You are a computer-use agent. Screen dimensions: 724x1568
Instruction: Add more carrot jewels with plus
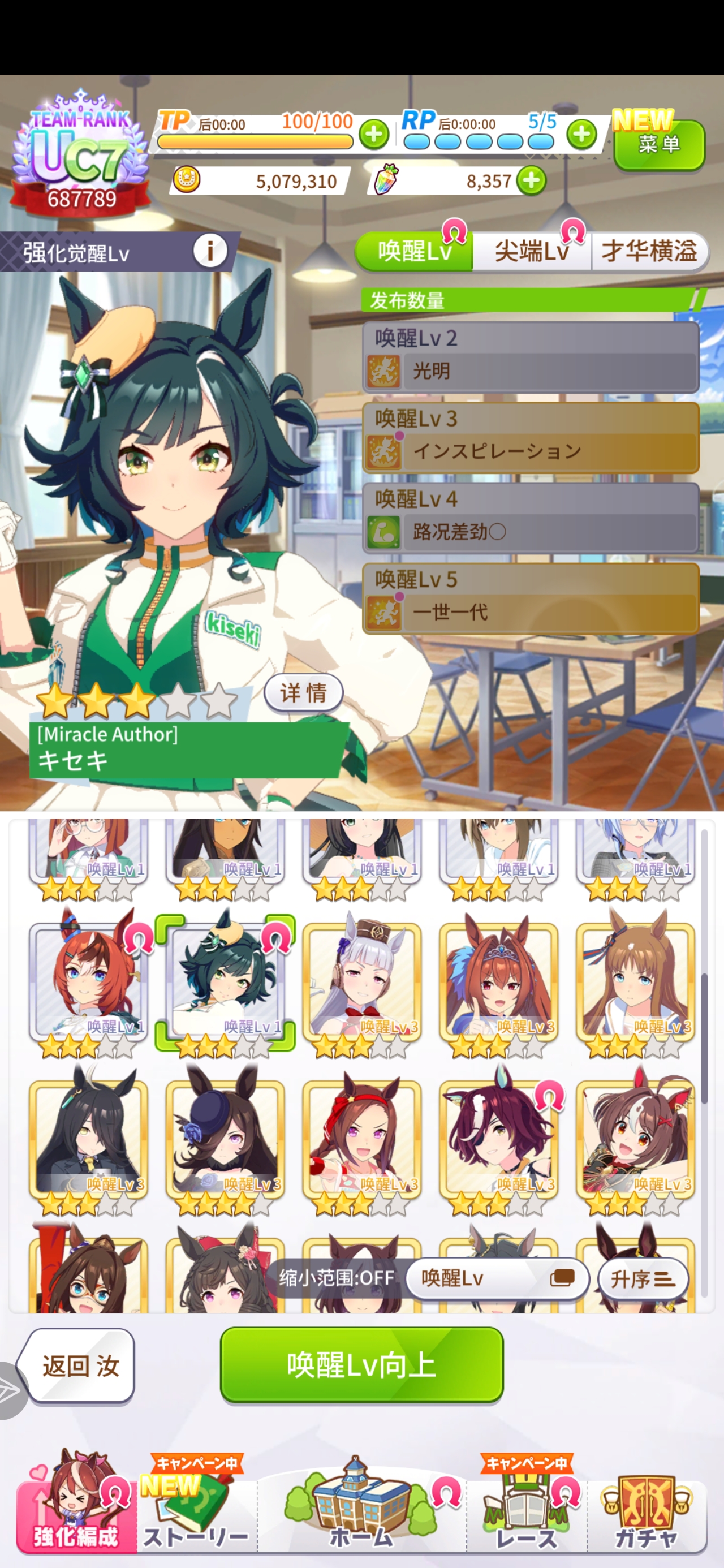pyautogui.click(x=532, y=181)
